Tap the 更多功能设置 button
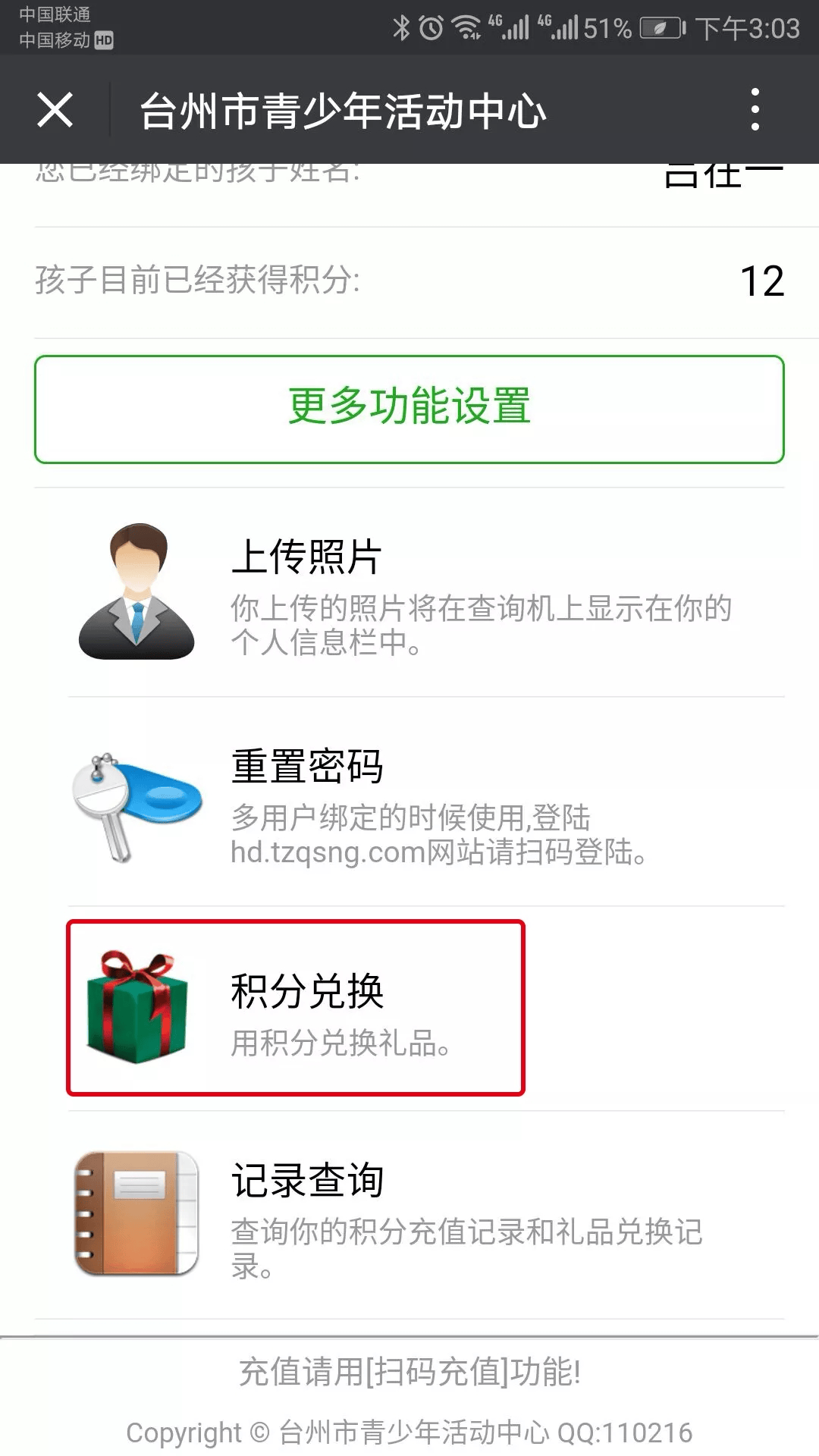This screenshot has width=819, height=1456. 409,409
